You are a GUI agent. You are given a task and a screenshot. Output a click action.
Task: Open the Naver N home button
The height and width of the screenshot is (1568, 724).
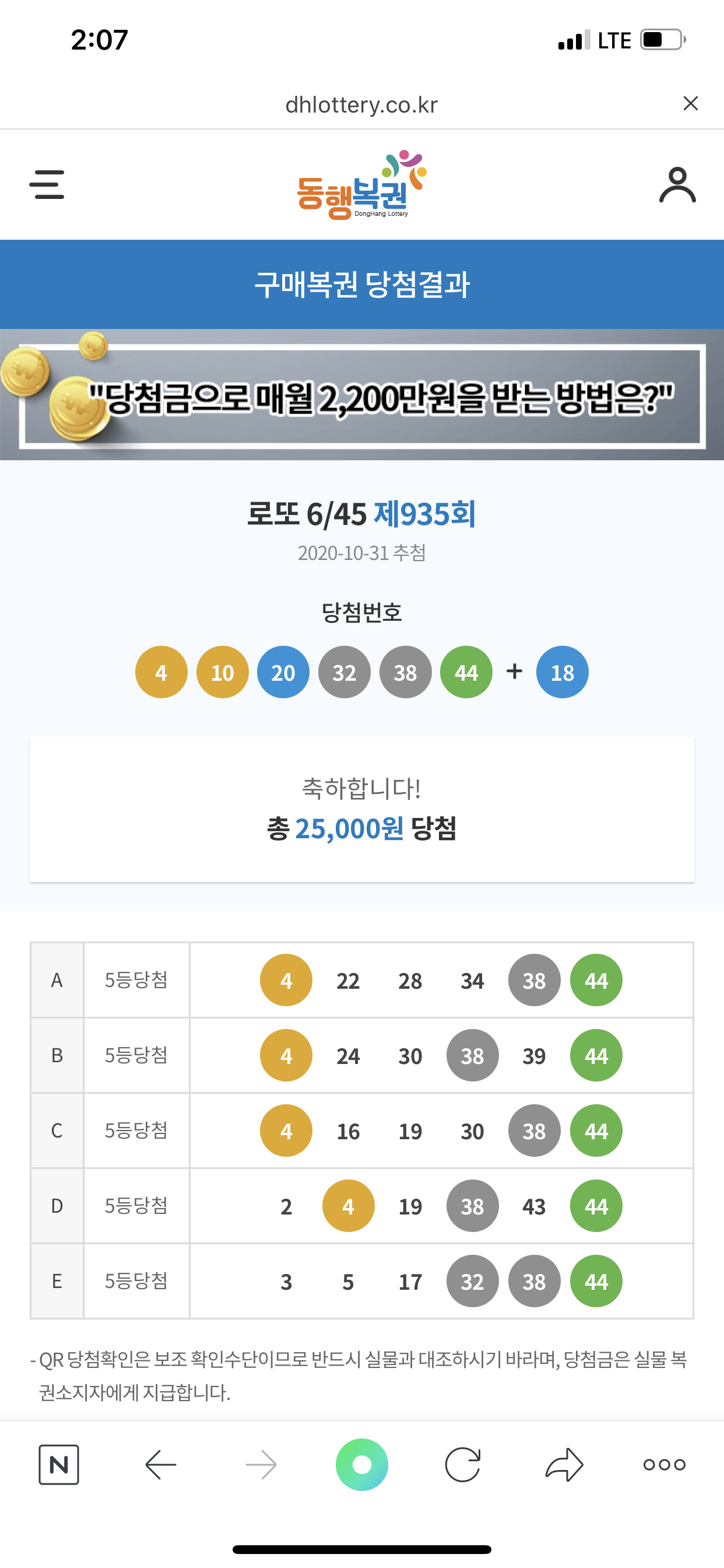pos(59,1465)
